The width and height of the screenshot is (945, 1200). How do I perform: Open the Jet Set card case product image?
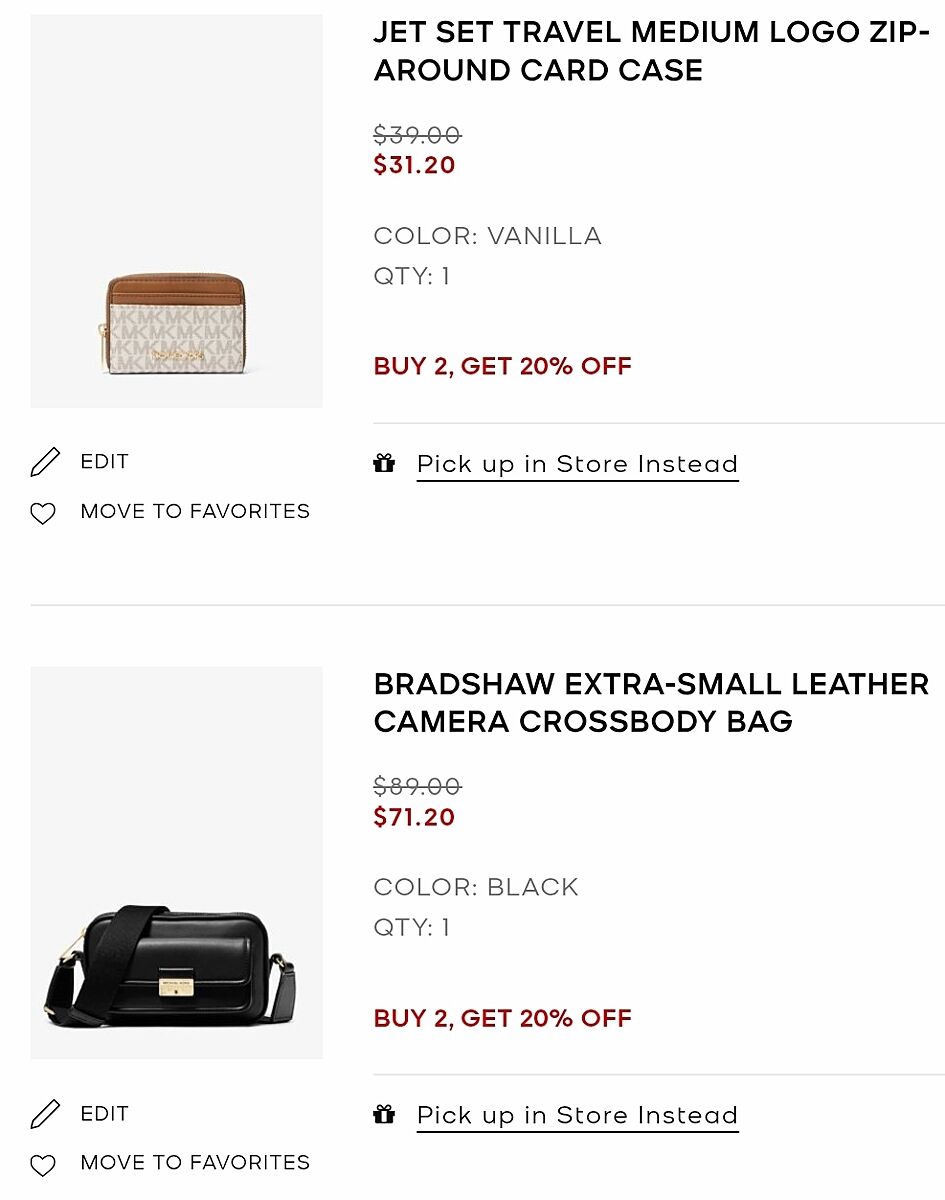[176, 211]
